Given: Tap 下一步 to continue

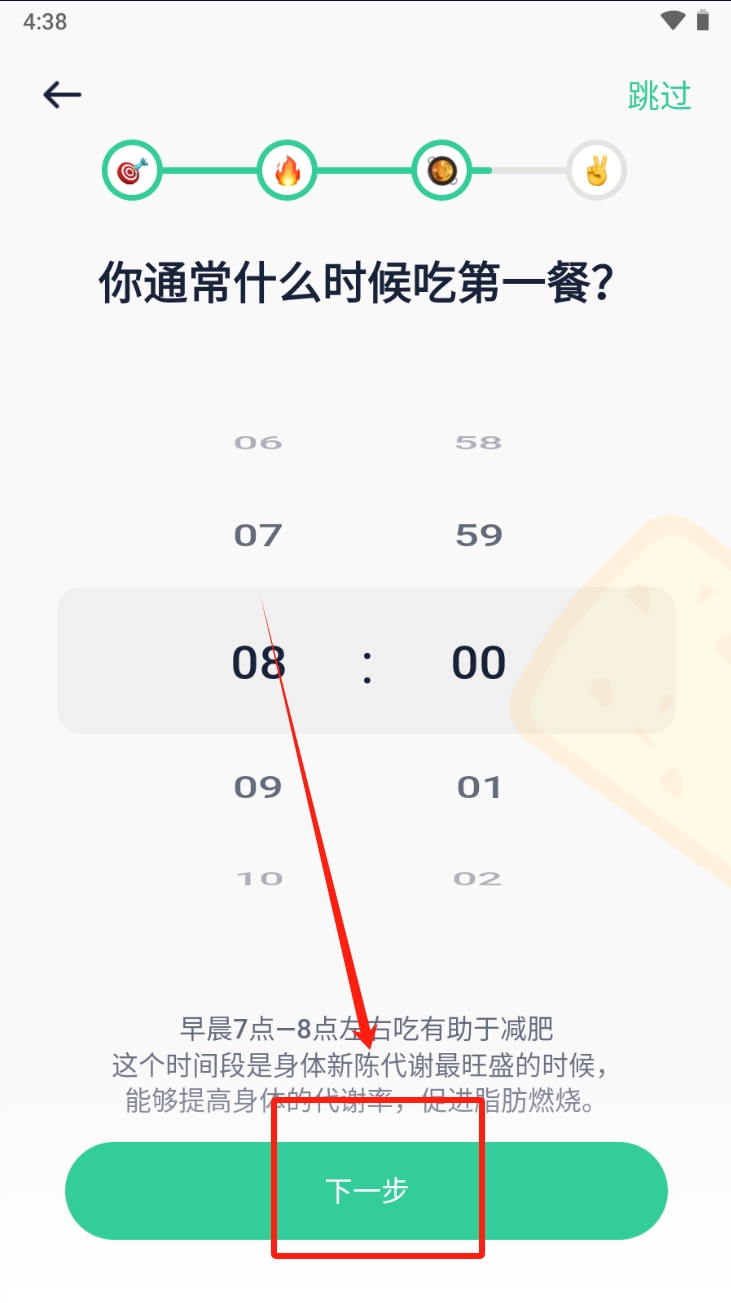Looking at the screenshot, I should tap(366, 1190).
